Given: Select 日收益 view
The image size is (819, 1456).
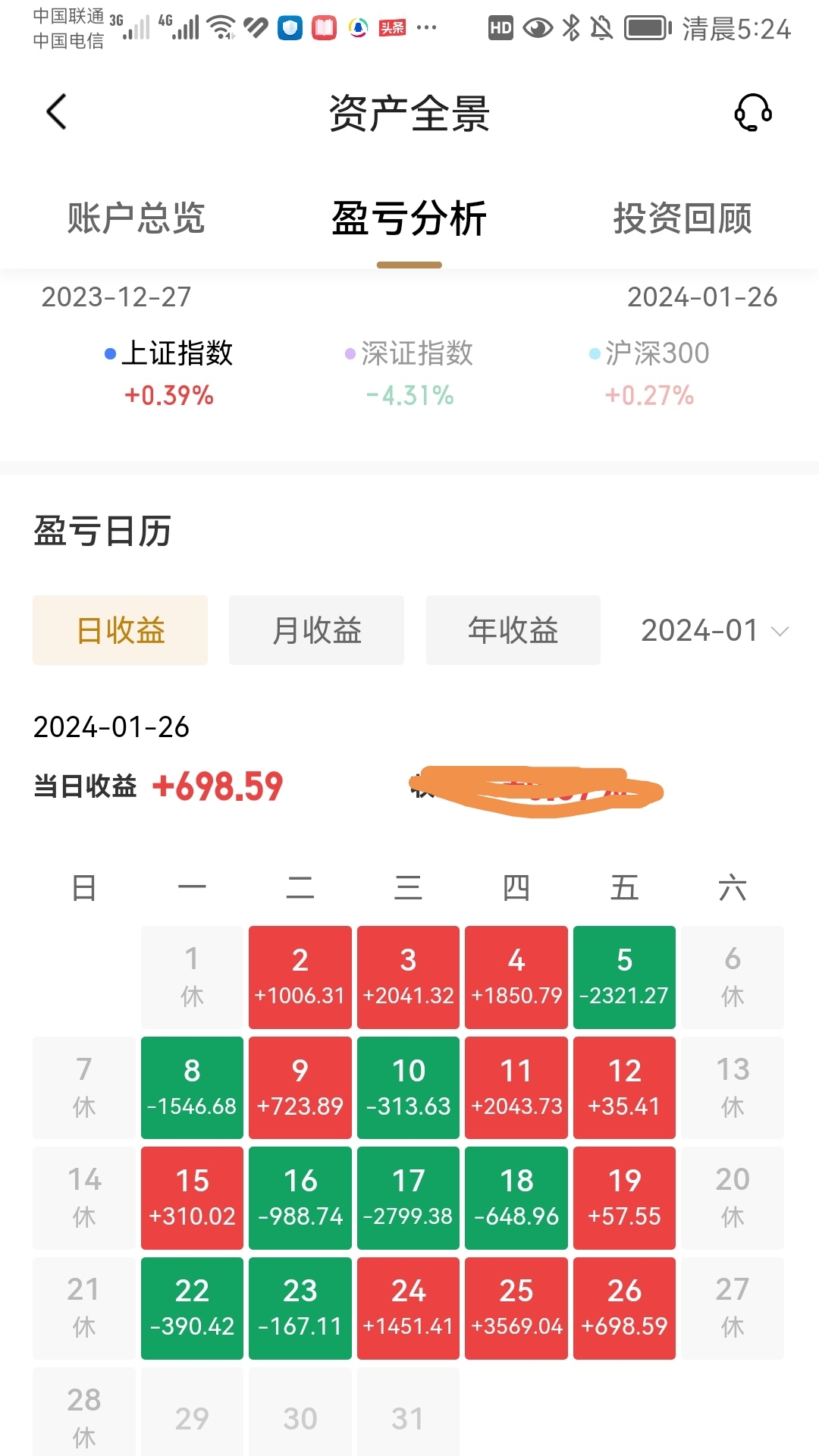Looking at the screenshot, I should (120, 630).
